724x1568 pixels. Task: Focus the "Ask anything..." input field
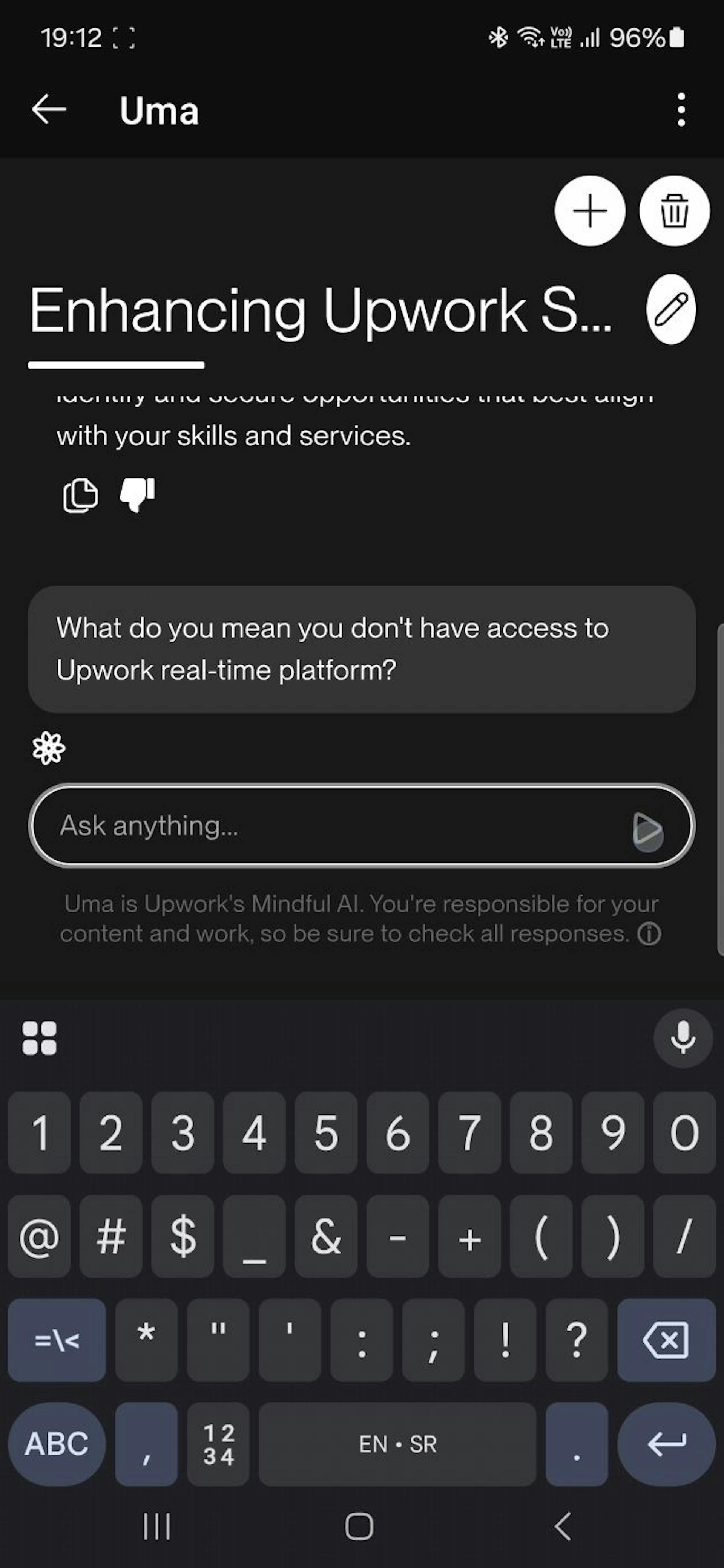pyautogui.click(x=329, y=826)
